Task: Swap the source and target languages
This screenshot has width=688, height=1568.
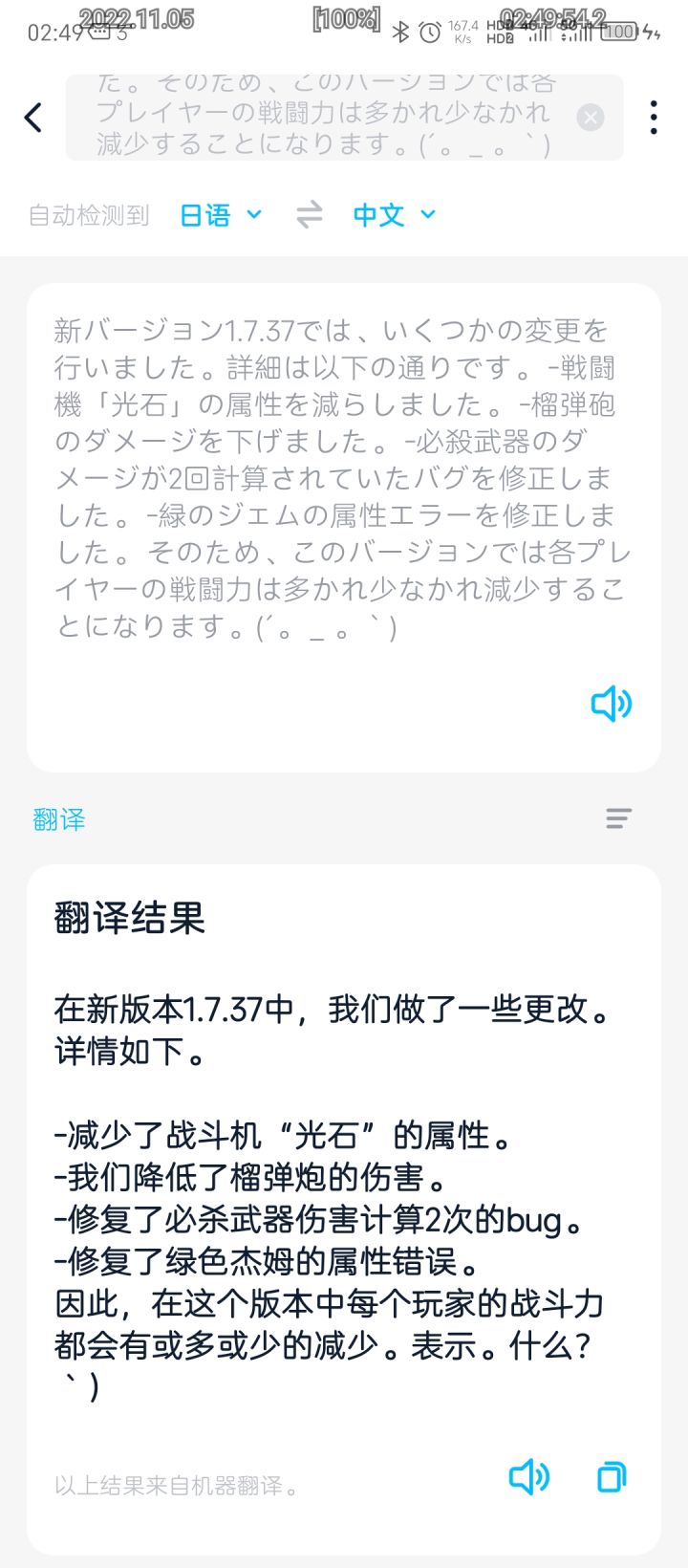Action: coord(309,215)
